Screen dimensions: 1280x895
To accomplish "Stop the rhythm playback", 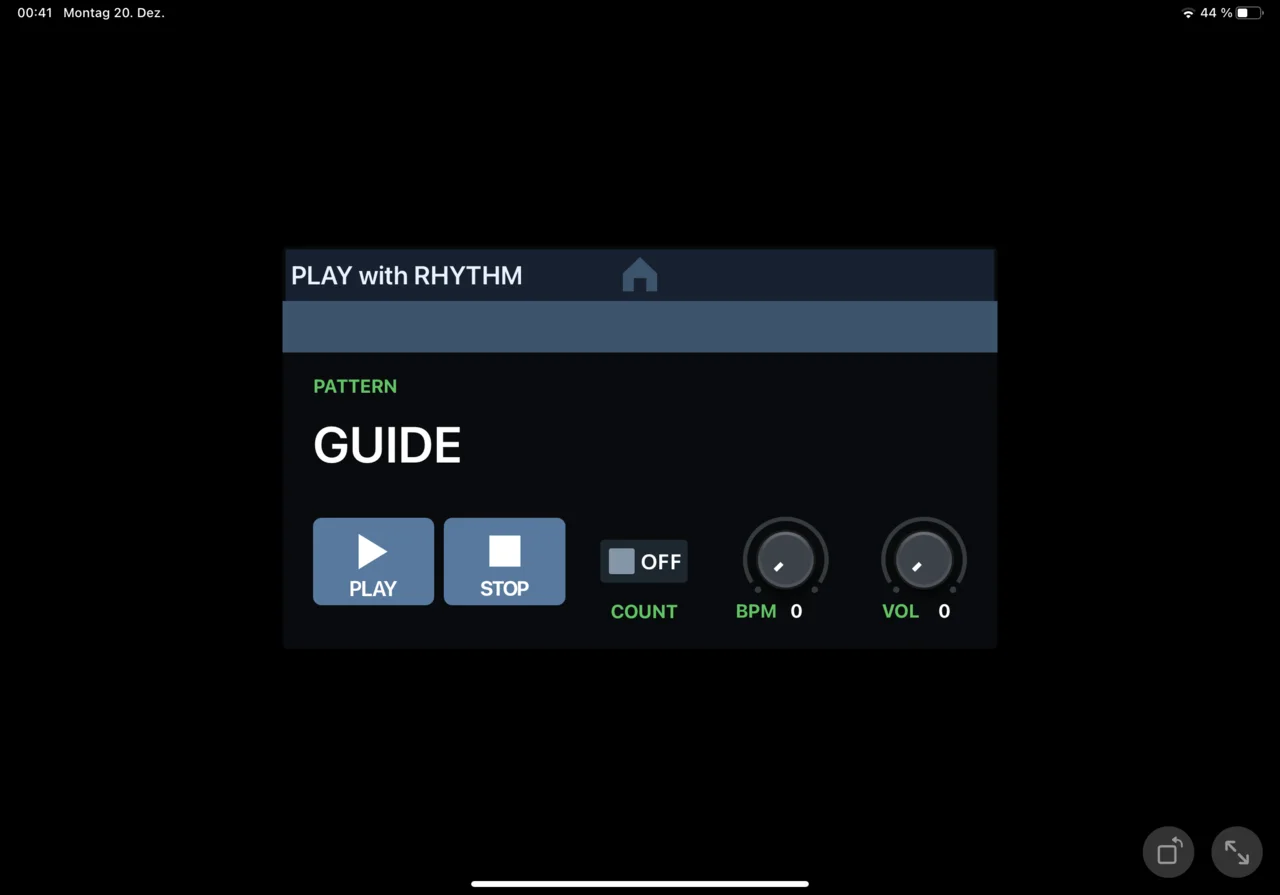I will pos(504,561).
